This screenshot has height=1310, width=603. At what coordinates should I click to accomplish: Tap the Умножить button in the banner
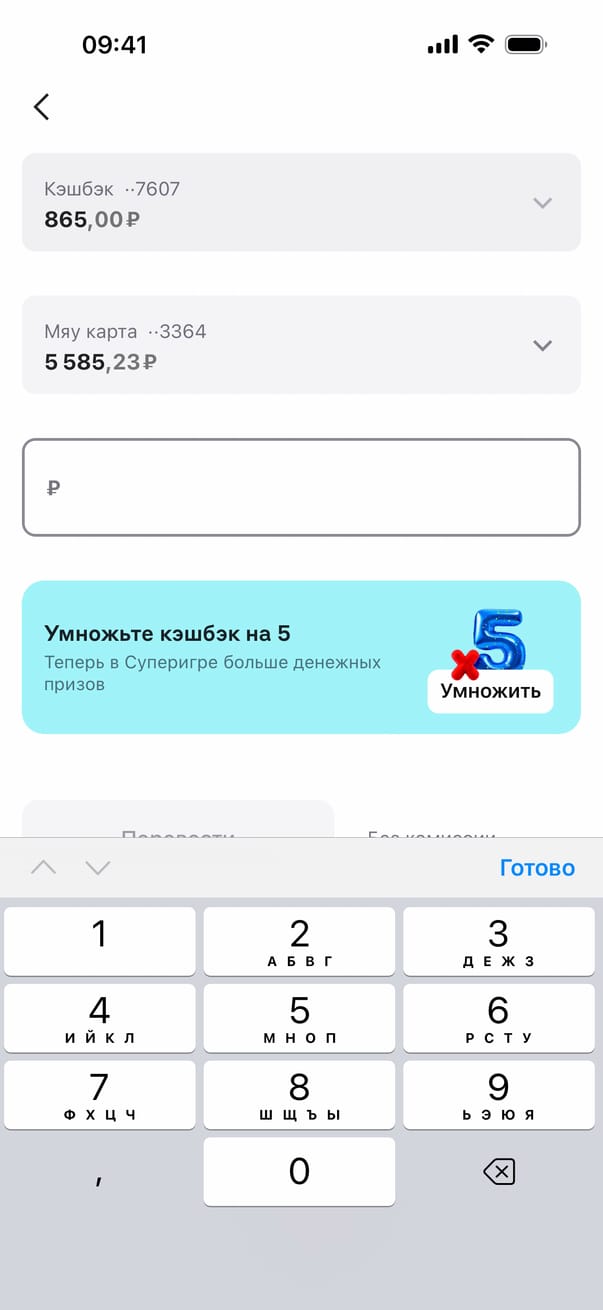pos(490,691)
